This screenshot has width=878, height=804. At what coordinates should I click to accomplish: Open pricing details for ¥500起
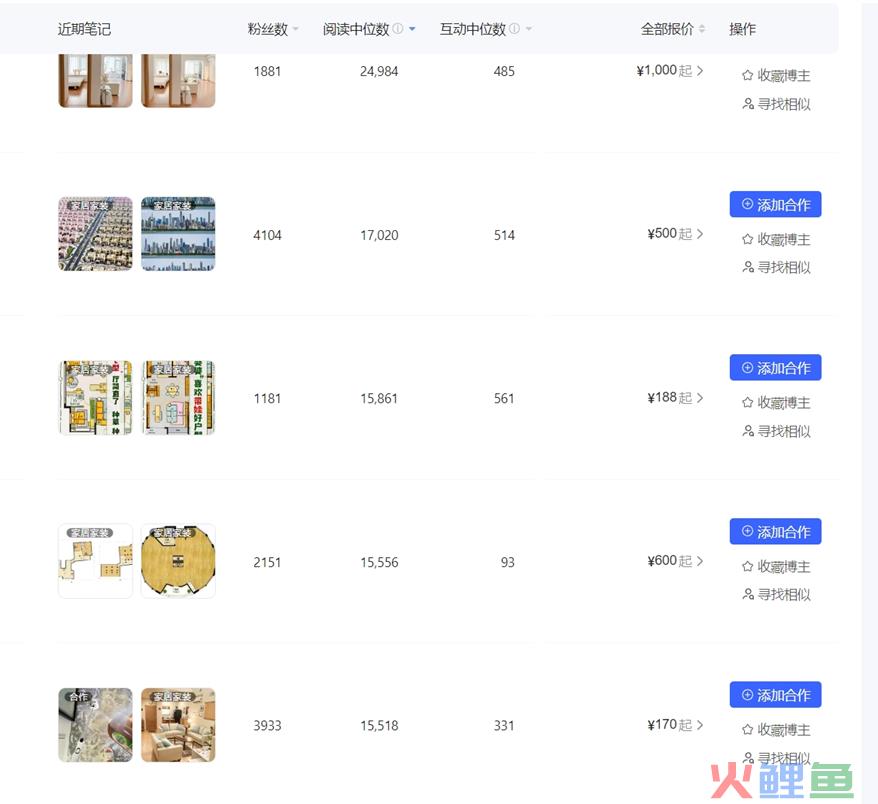676,234
